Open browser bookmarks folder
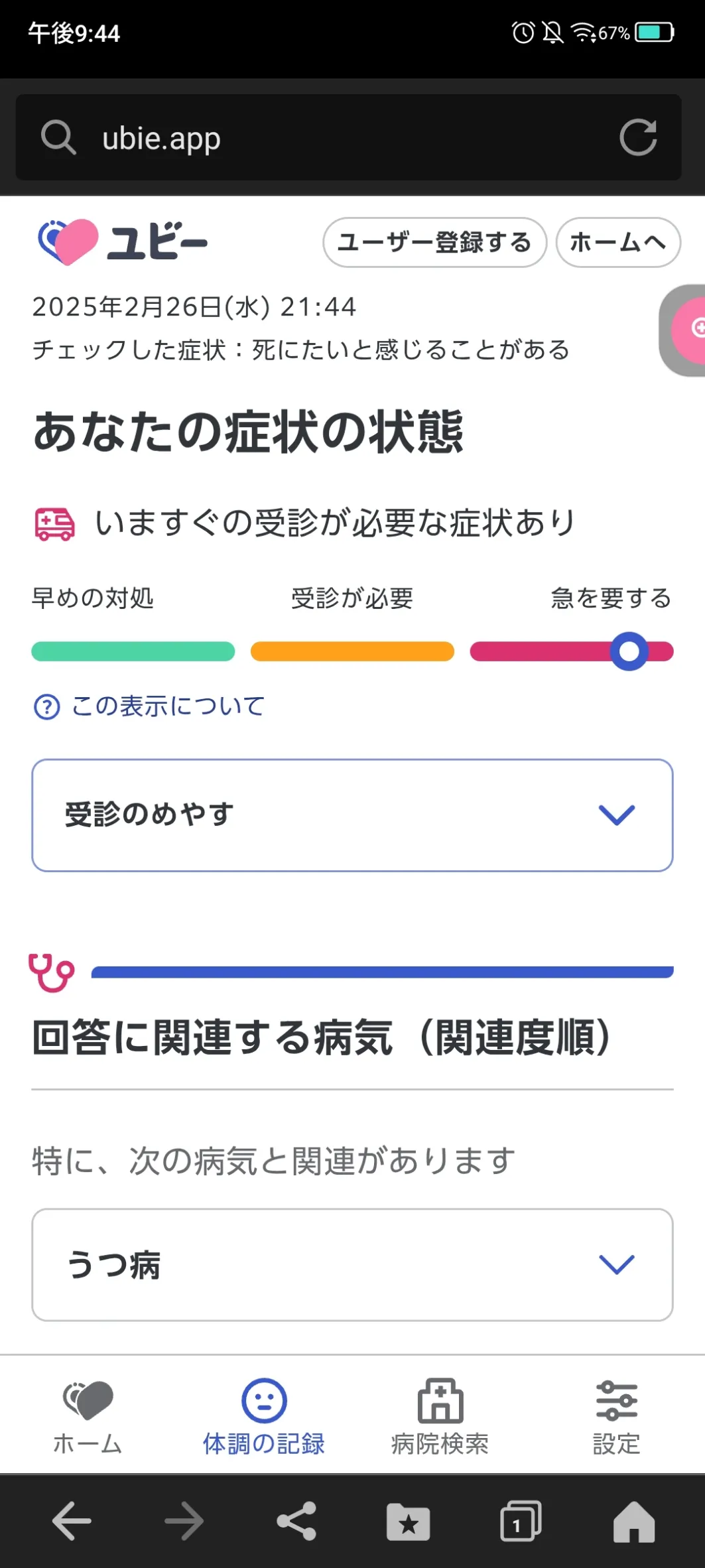705x1568 pixels. coord(409,1522)
